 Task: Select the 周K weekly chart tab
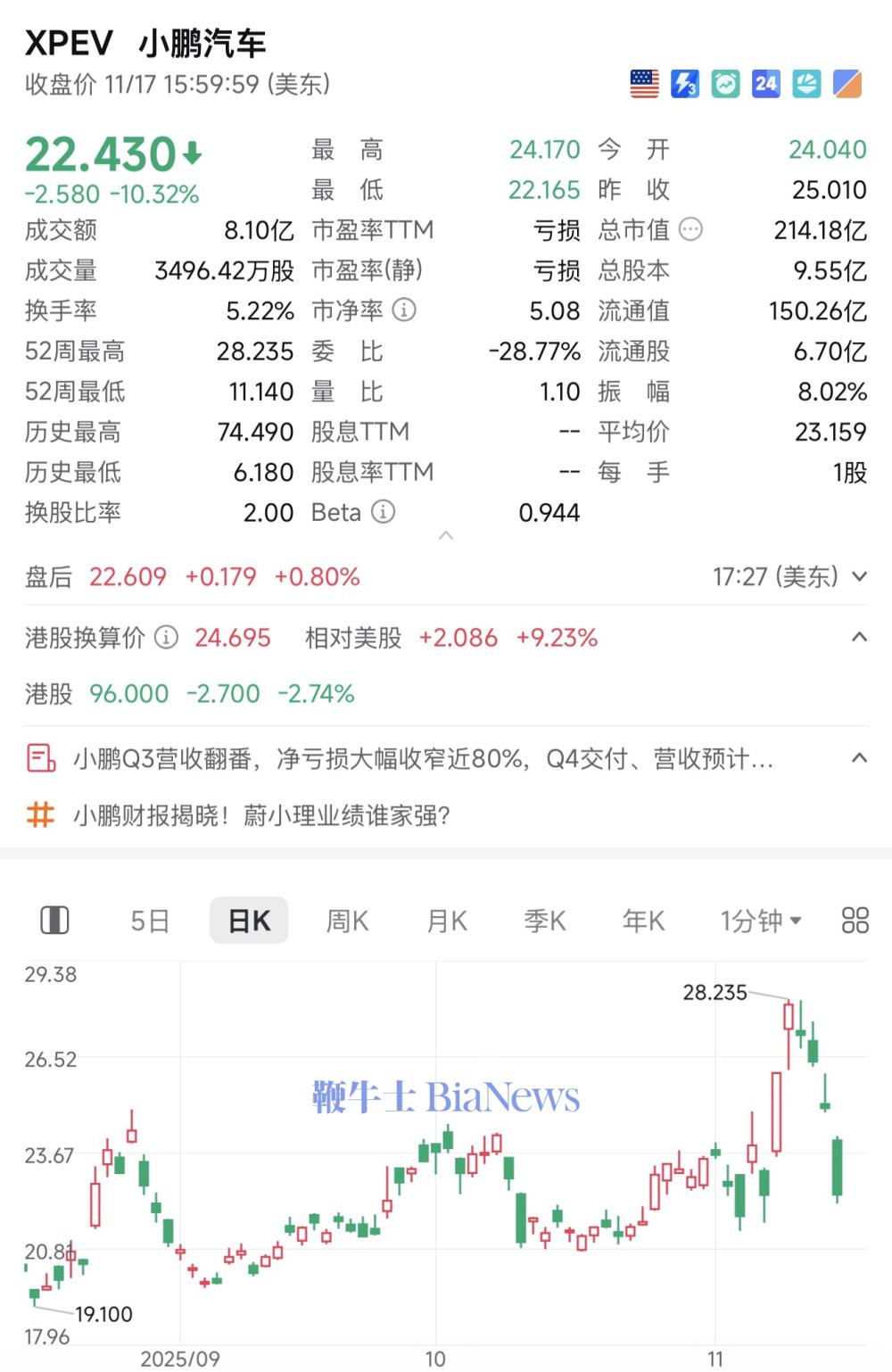point(347,921)
